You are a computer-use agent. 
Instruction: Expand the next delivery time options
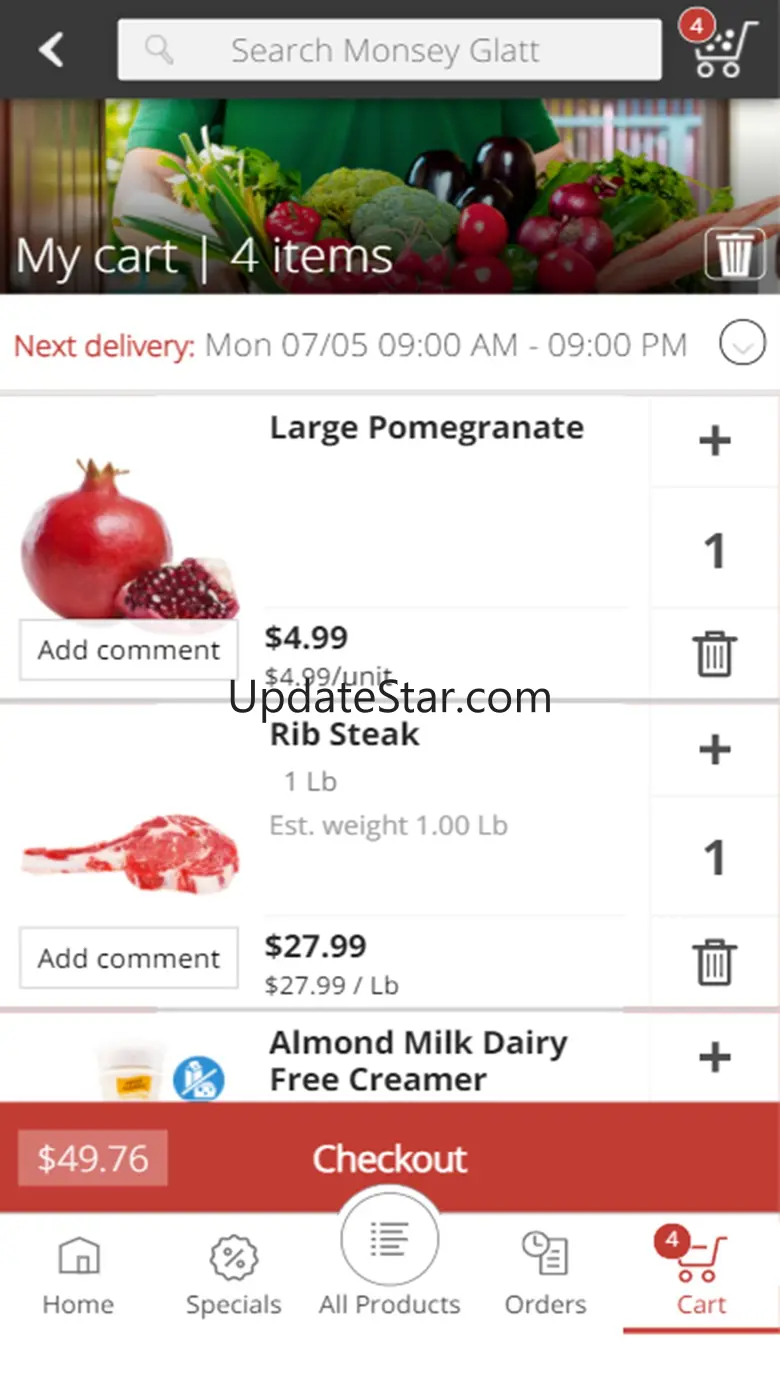click(x=742, y=345)
